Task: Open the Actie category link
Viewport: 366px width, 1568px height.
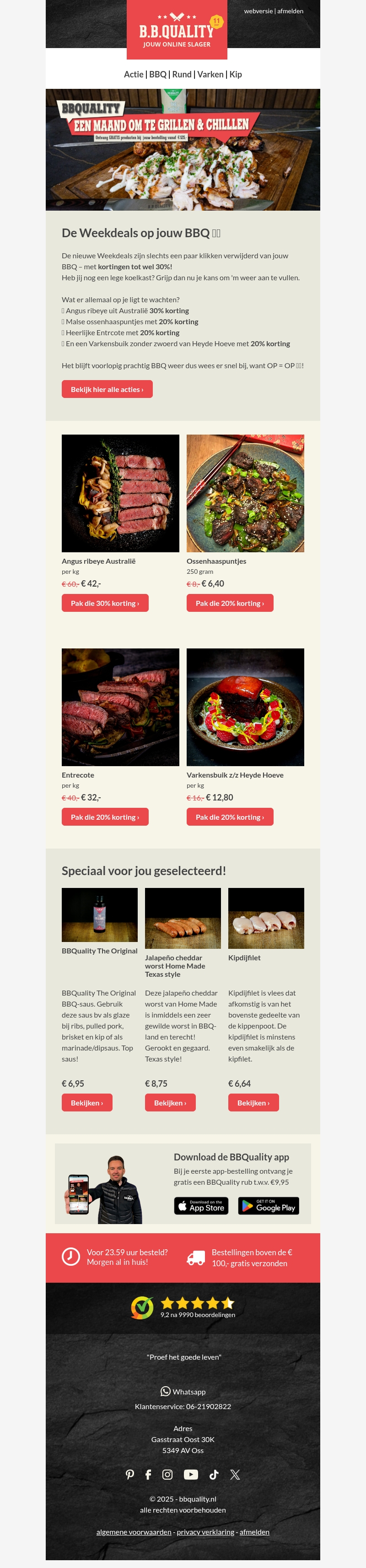Action: (x=133, y=74)
